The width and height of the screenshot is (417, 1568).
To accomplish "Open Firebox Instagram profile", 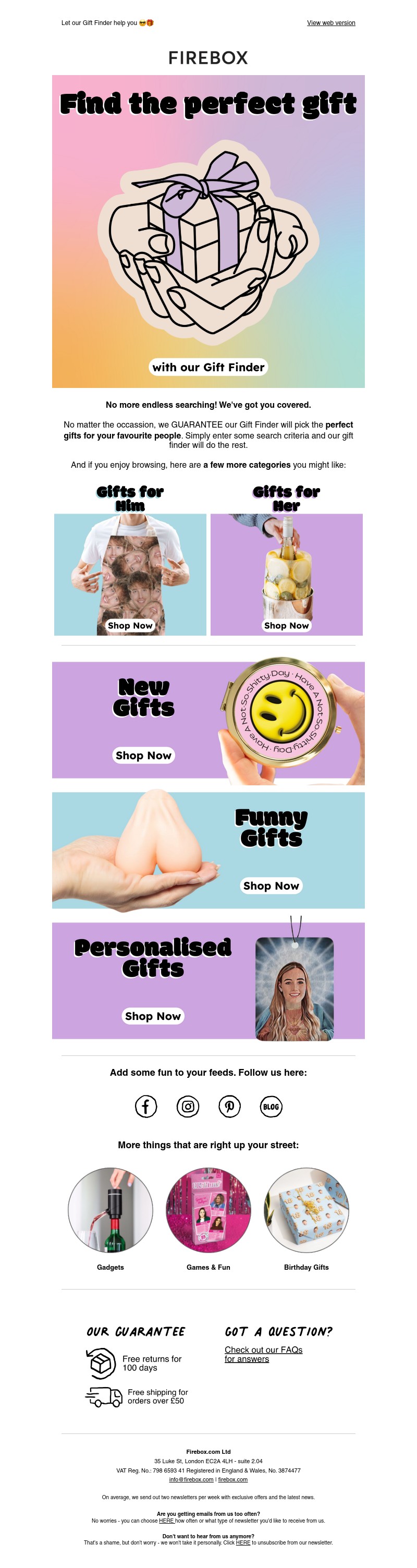I will pyautogui.click(x=188, y=1107).
